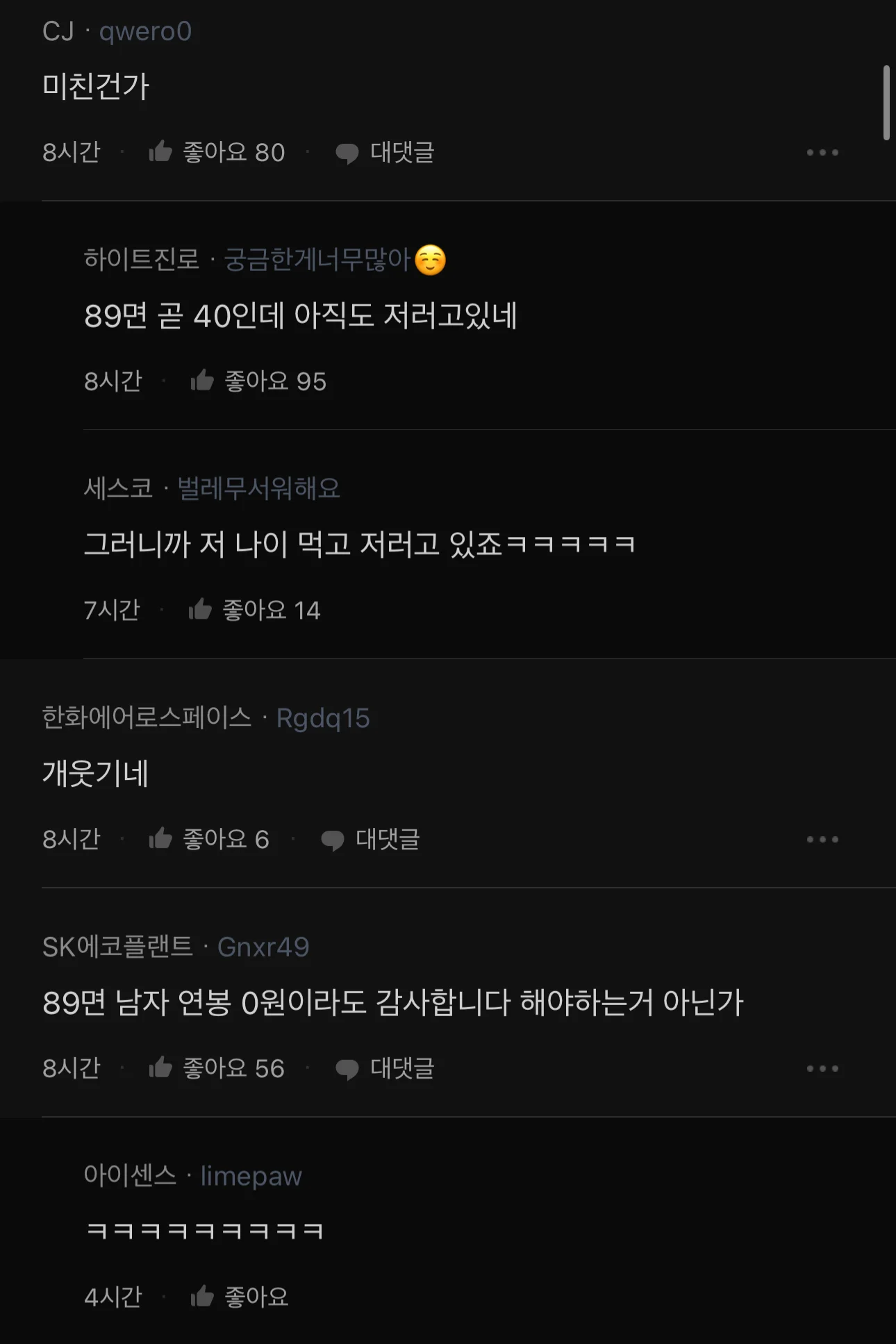View 벌레무서워해요's profile

point(258,488)
